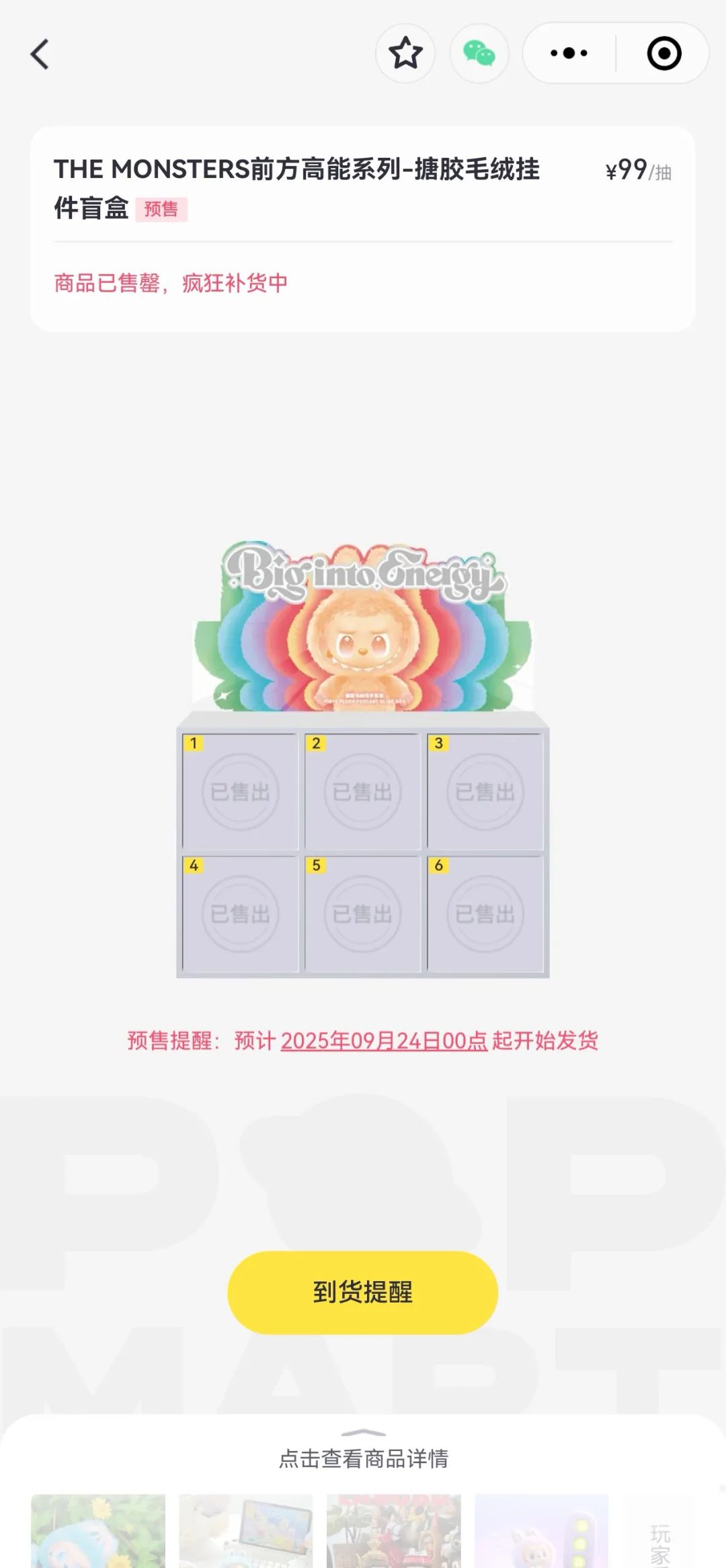
Task: Expand 点击查看商品详情 product details
Action: click(x=363, y=1457)
